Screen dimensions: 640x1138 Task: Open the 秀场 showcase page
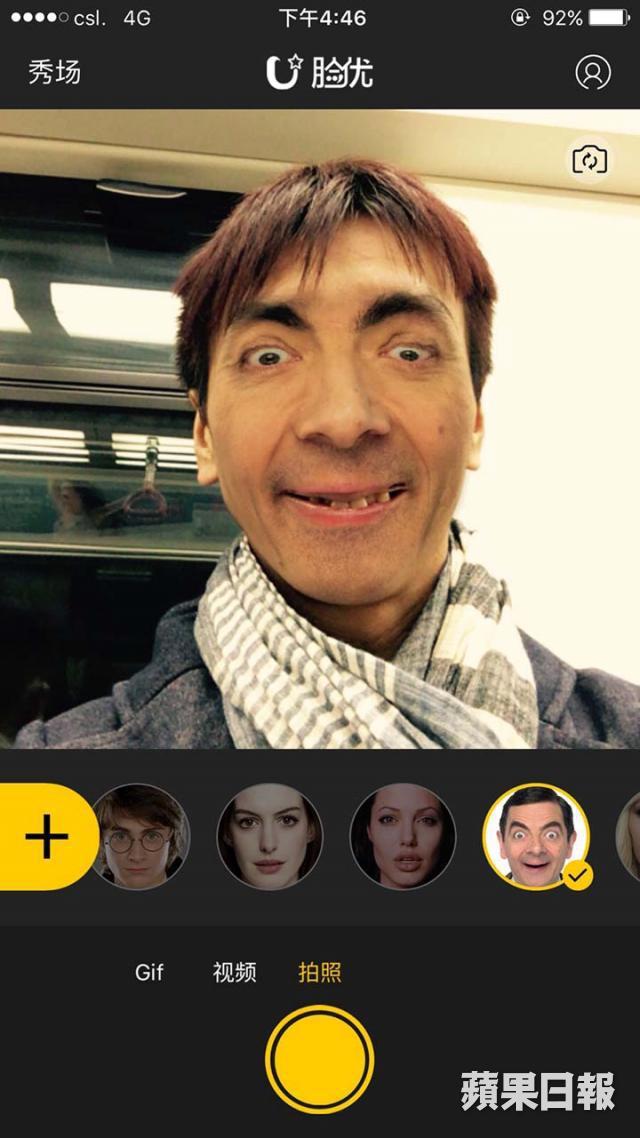point(54,73)
